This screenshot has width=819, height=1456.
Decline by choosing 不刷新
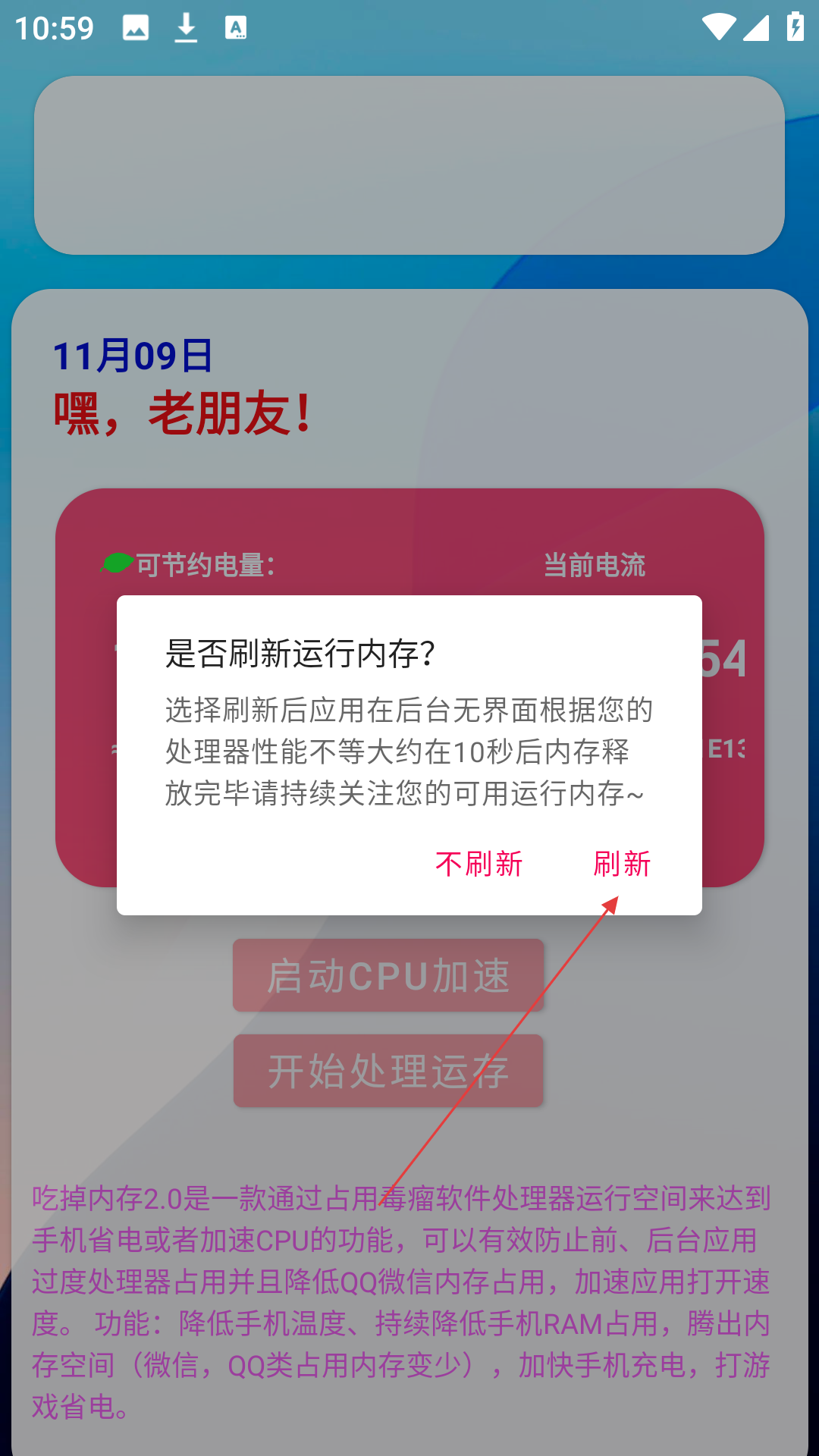tap(479, 864)
